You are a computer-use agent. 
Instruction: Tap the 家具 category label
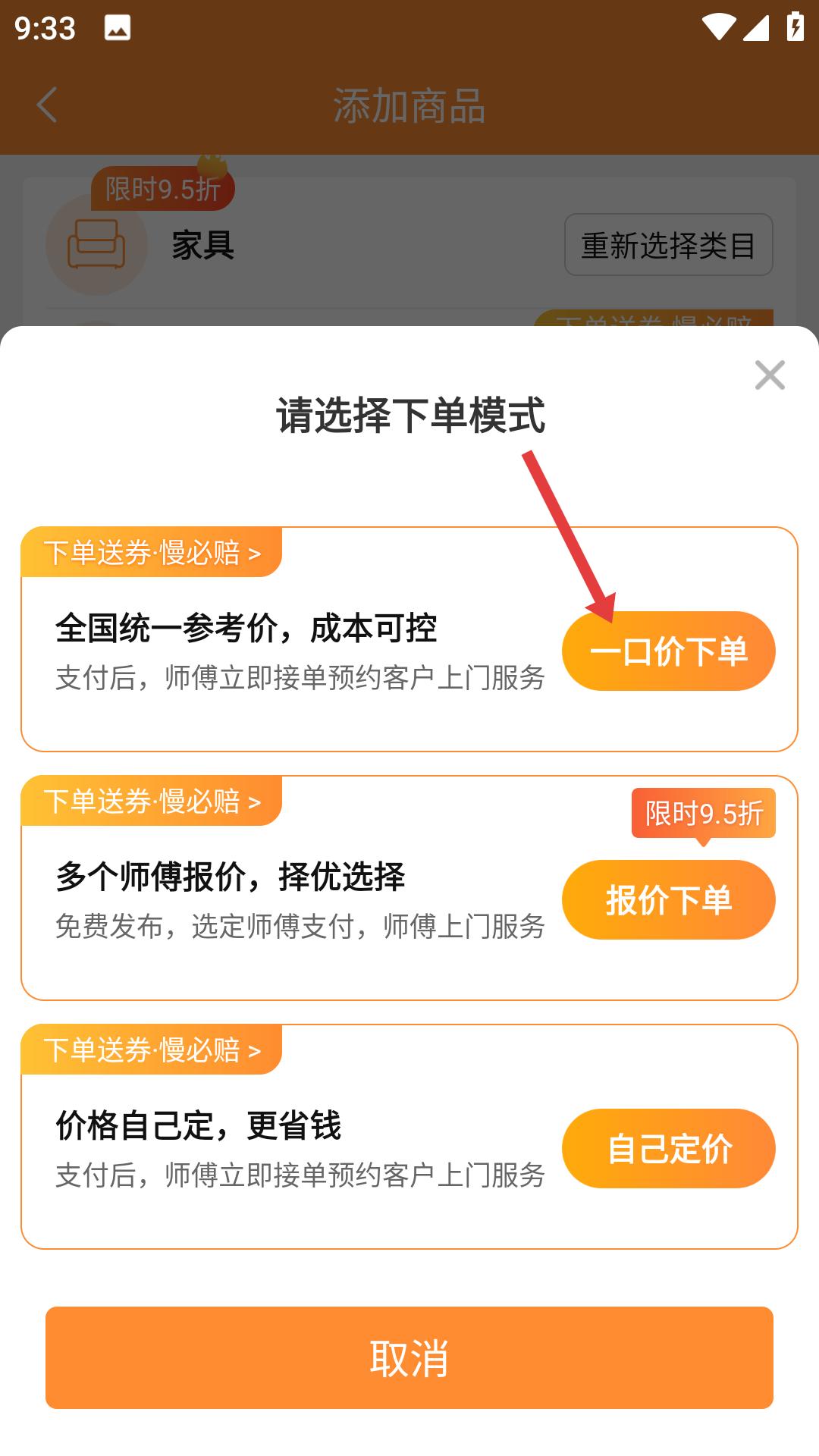pos(202,244)
